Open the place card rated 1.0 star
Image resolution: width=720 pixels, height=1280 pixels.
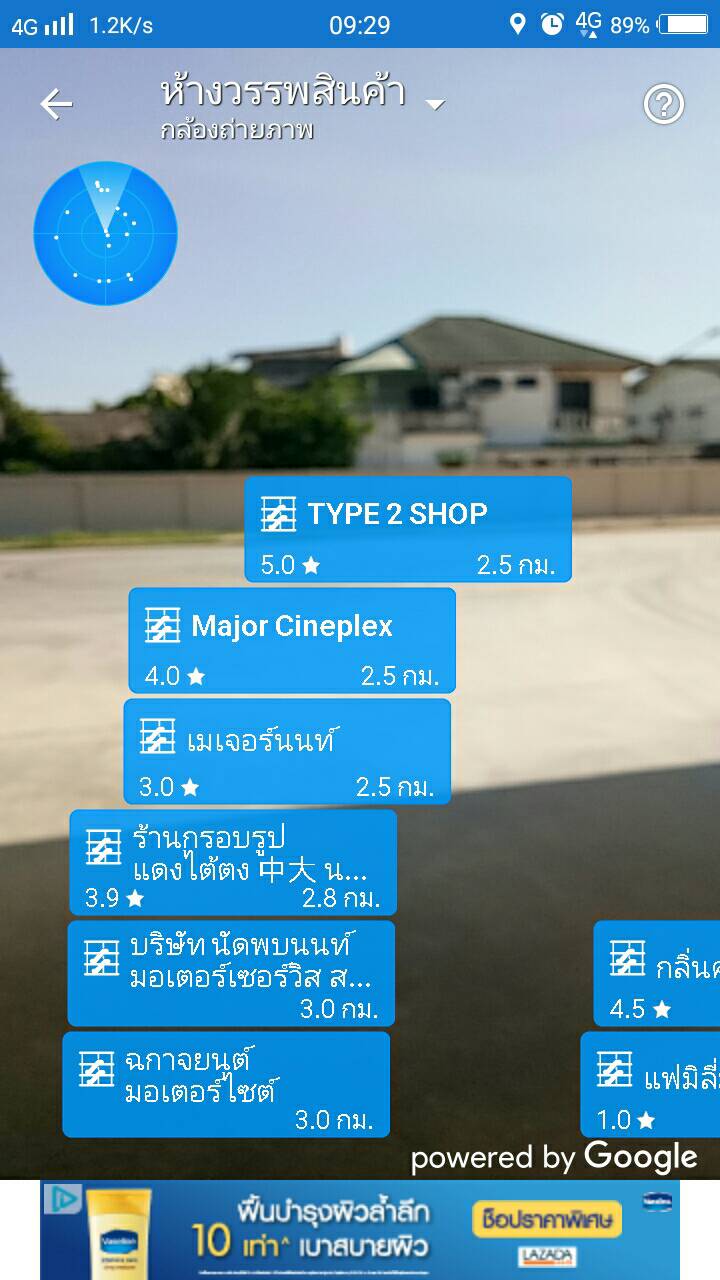[x=651, y=1084]
